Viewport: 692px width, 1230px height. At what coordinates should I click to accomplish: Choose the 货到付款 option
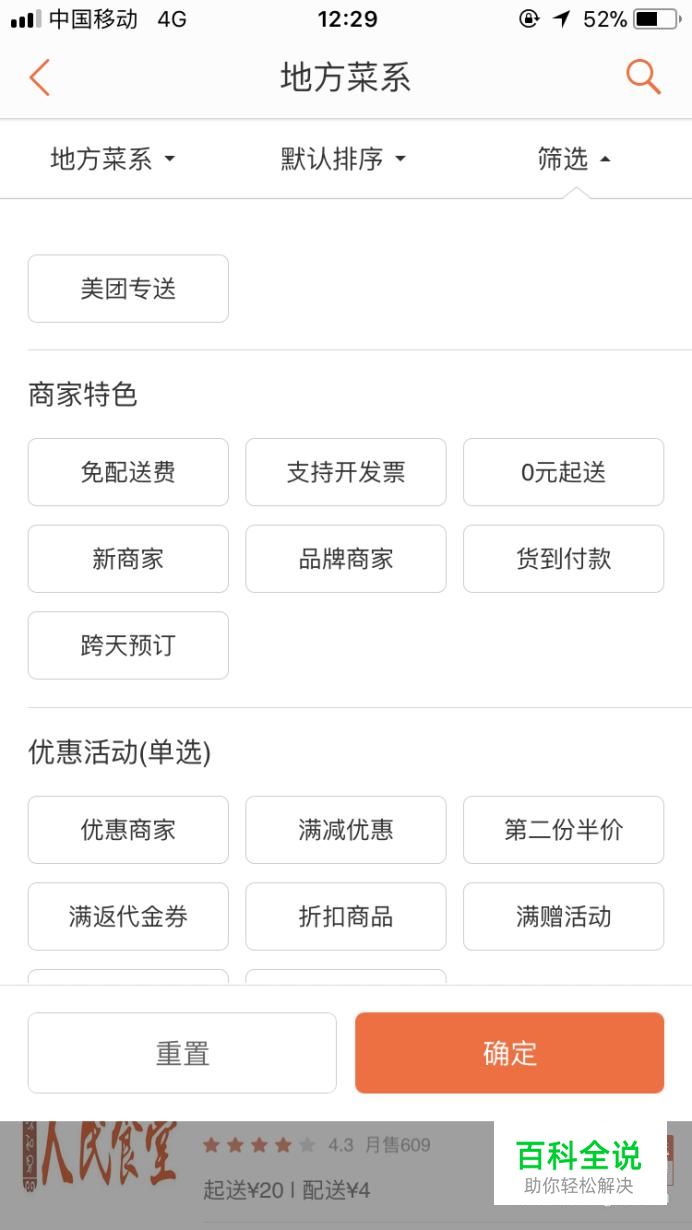point(563,559)
